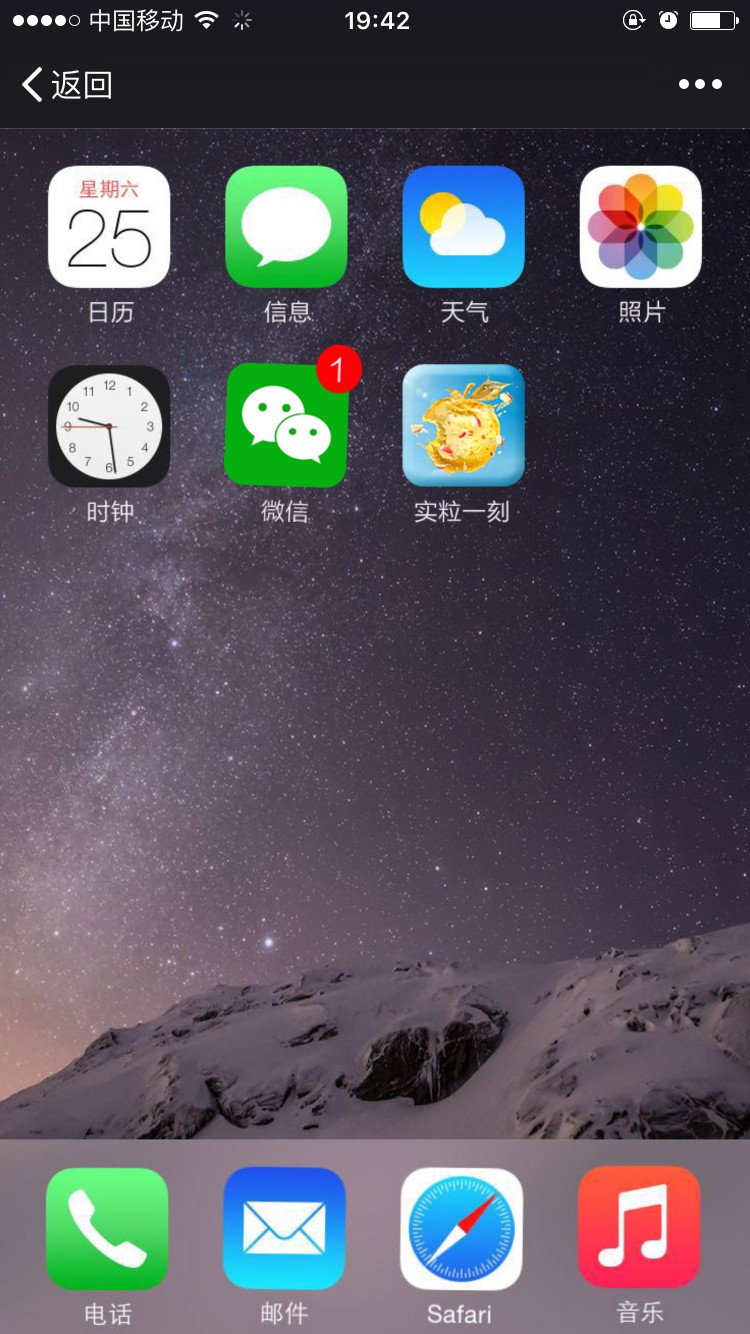
Task: Launch the 实粒一刻 app
Action: click(463, 426)
